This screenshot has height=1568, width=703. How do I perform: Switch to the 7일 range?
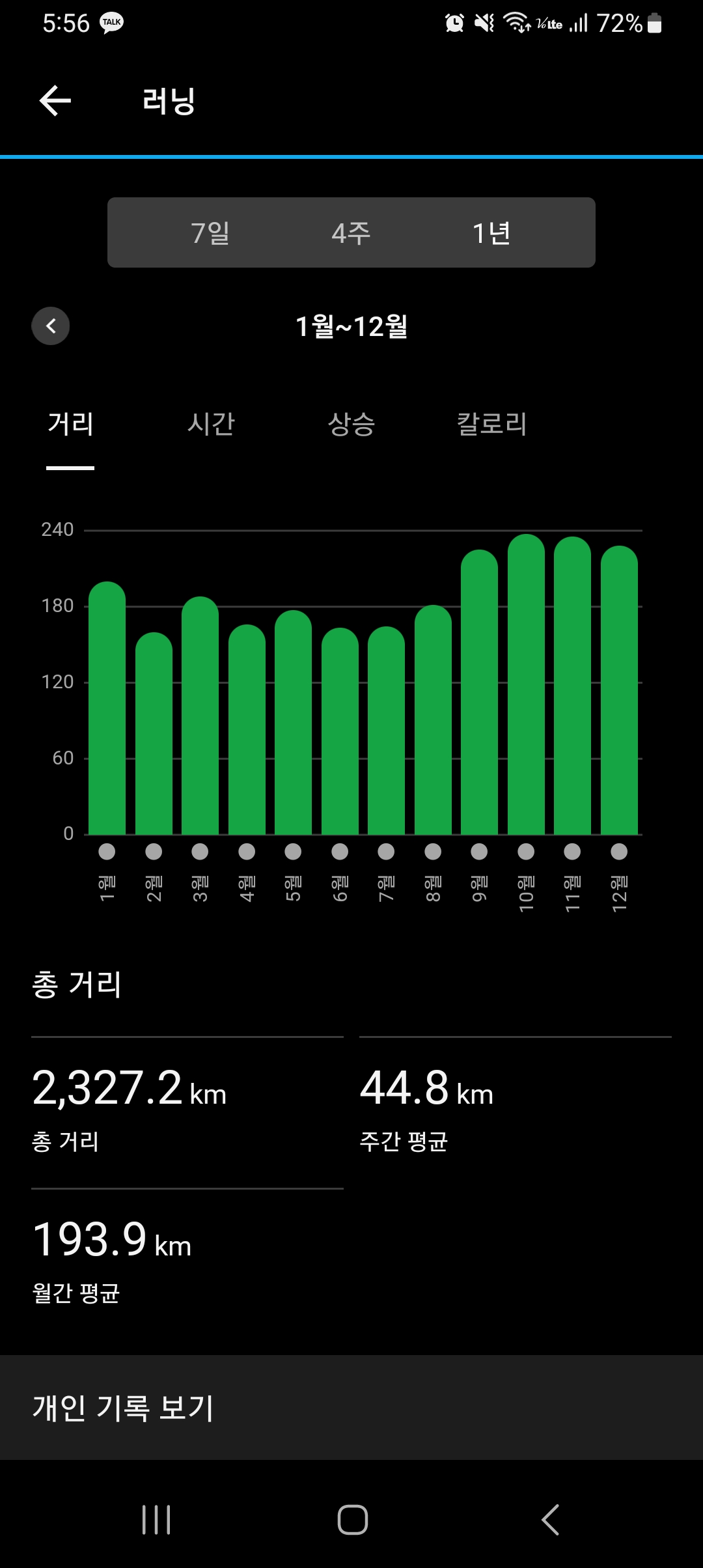(x=210, y=232)
